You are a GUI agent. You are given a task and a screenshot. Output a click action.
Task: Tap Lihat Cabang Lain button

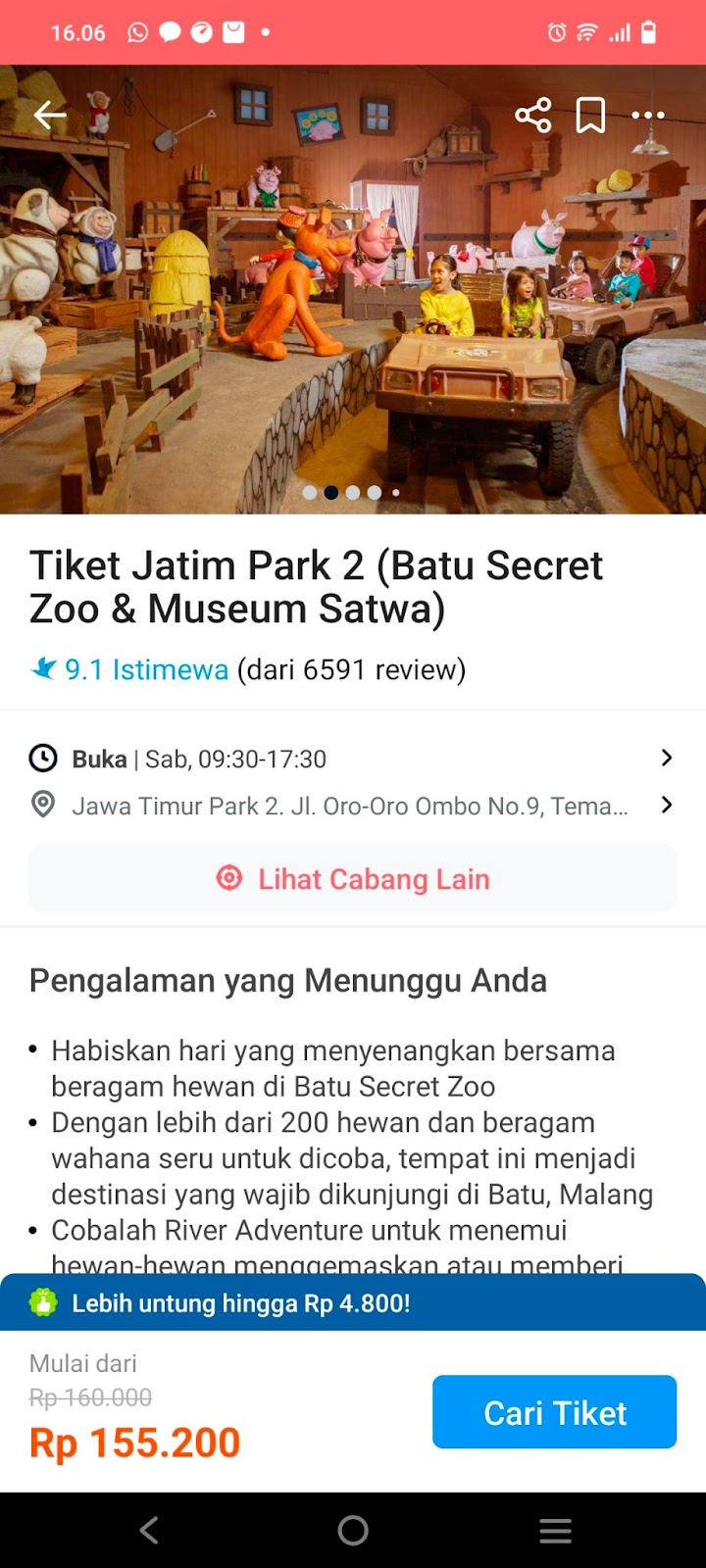(x=353, y=879)
